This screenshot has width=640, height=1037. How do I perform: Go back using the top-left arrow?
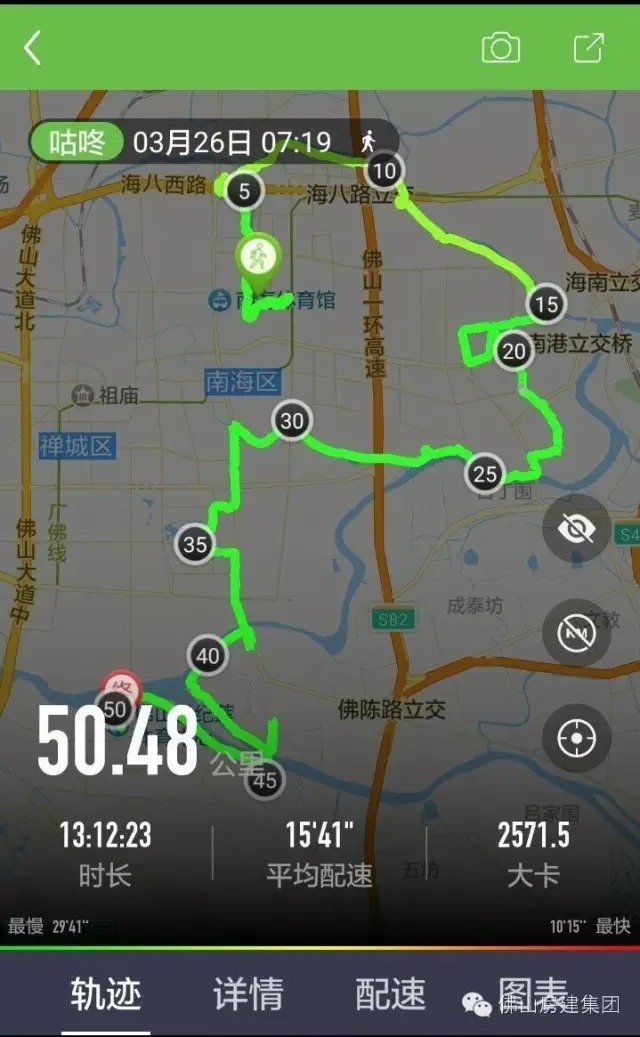pos(33,47)
